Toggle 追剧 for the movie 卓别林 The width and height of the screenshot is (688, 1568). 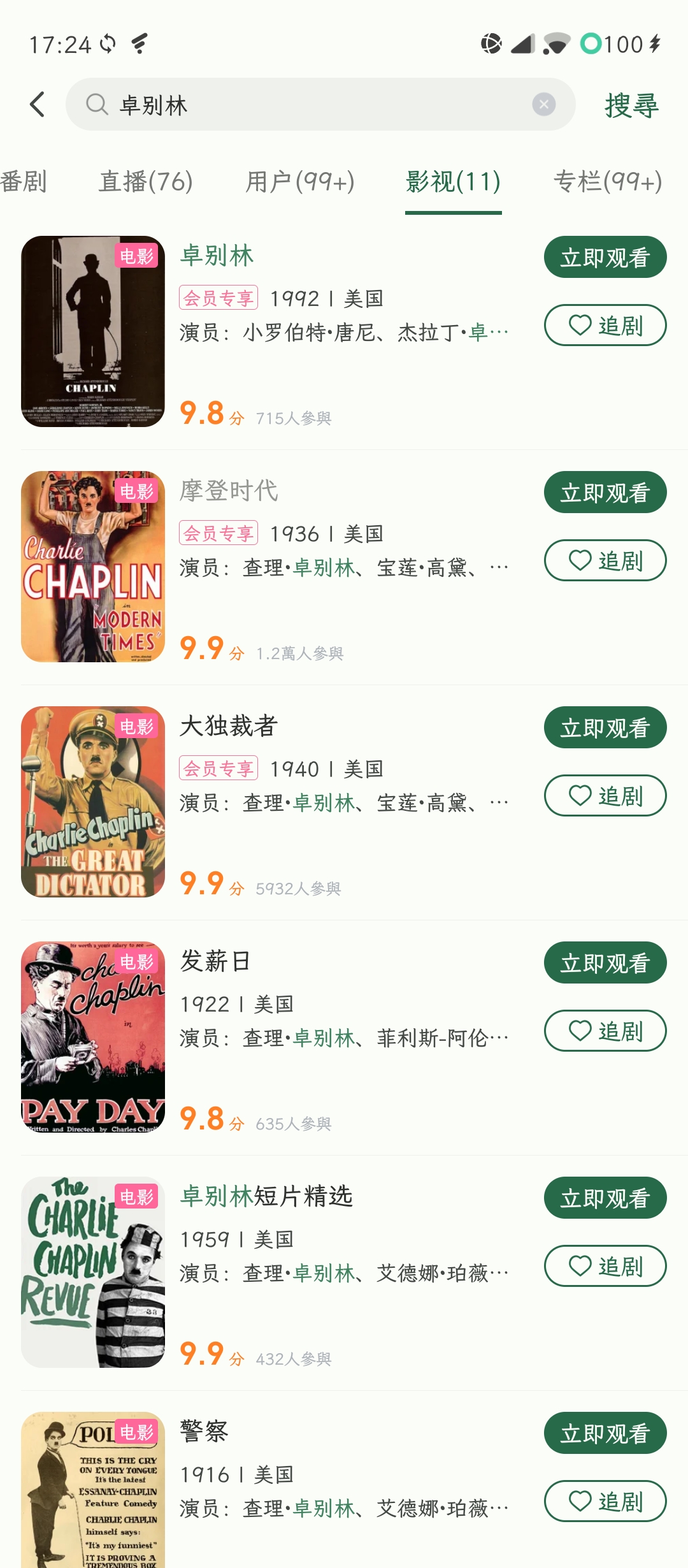(604, 324)
